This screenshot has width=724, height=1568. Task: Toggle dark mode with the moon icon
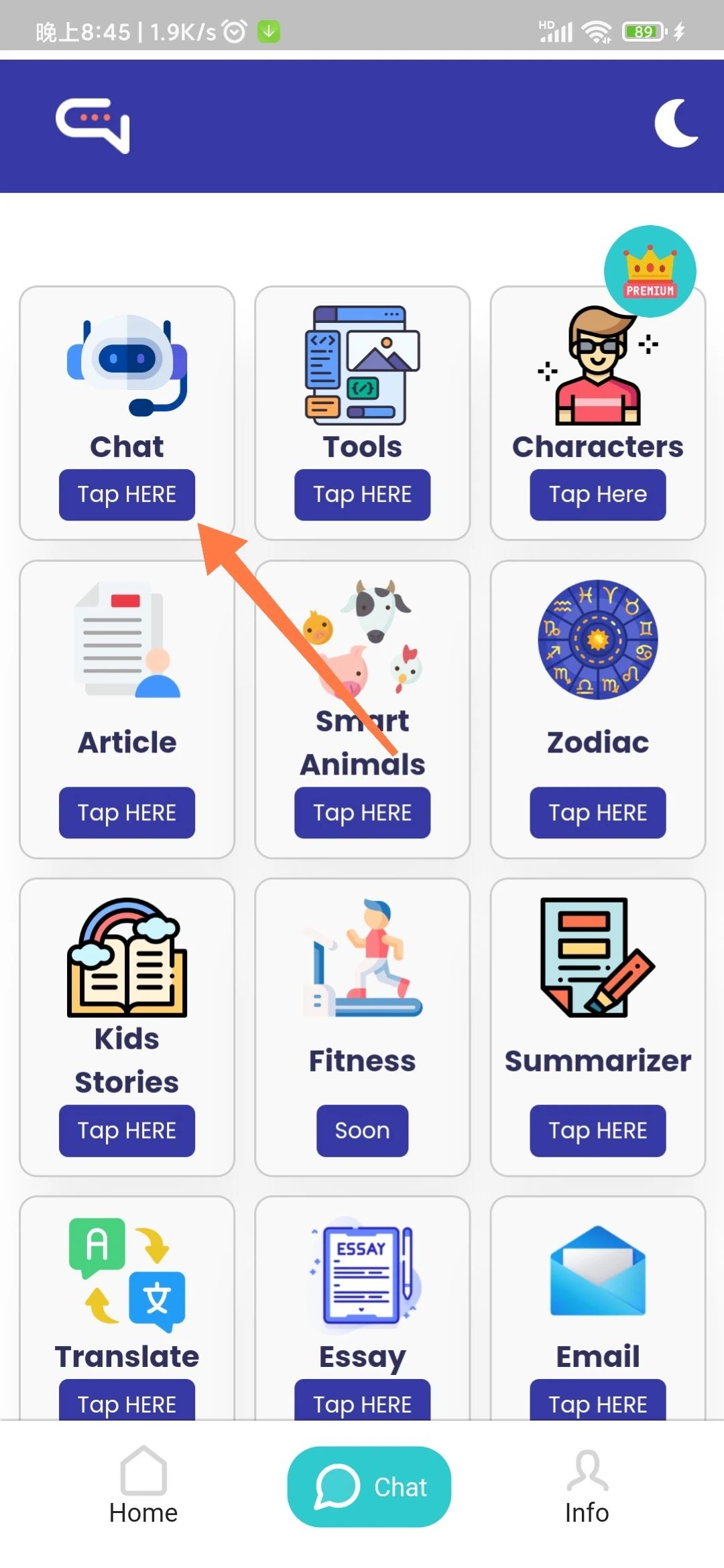[x=676, y=124]
